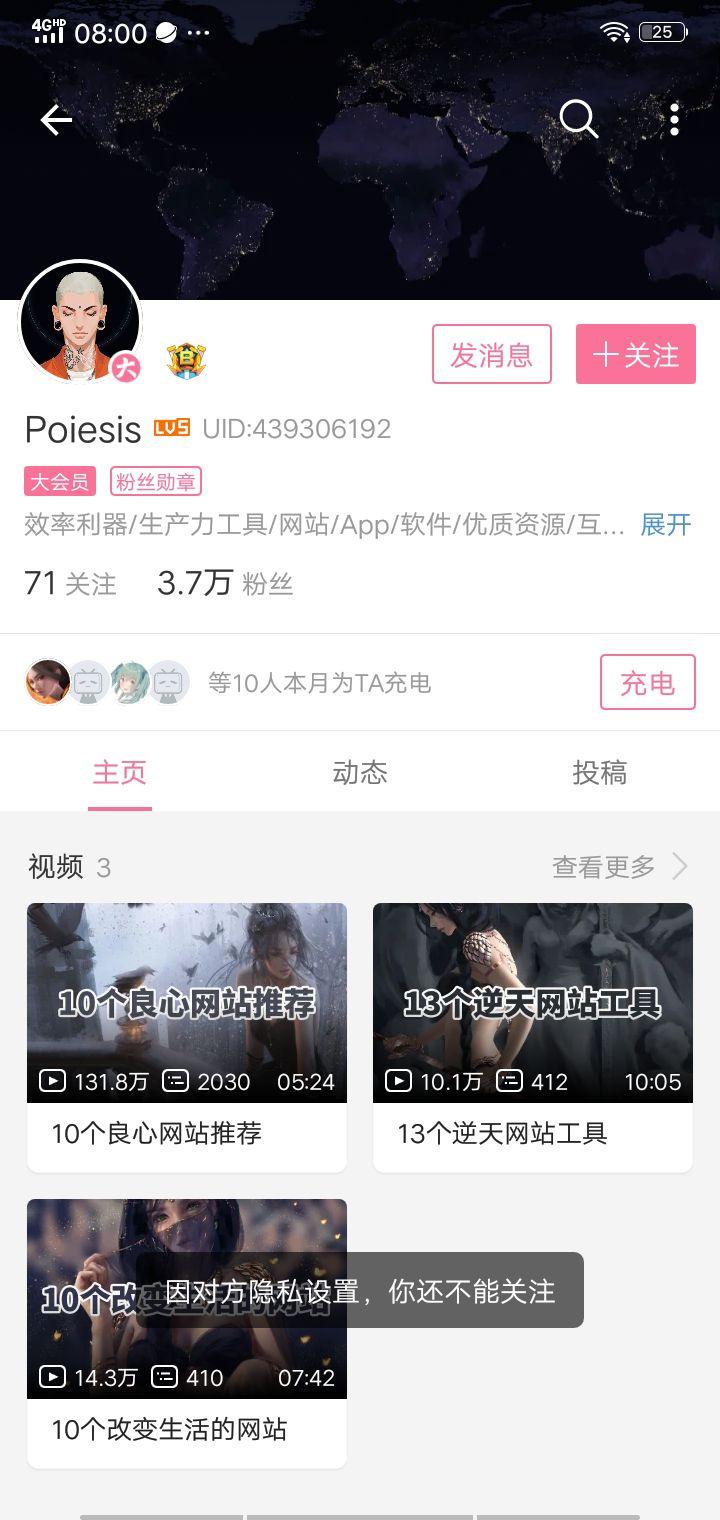Tap the 粉丝勋章 fan badge tag
The height and width of the screenshot is (1520, 720).
[156, 482]
